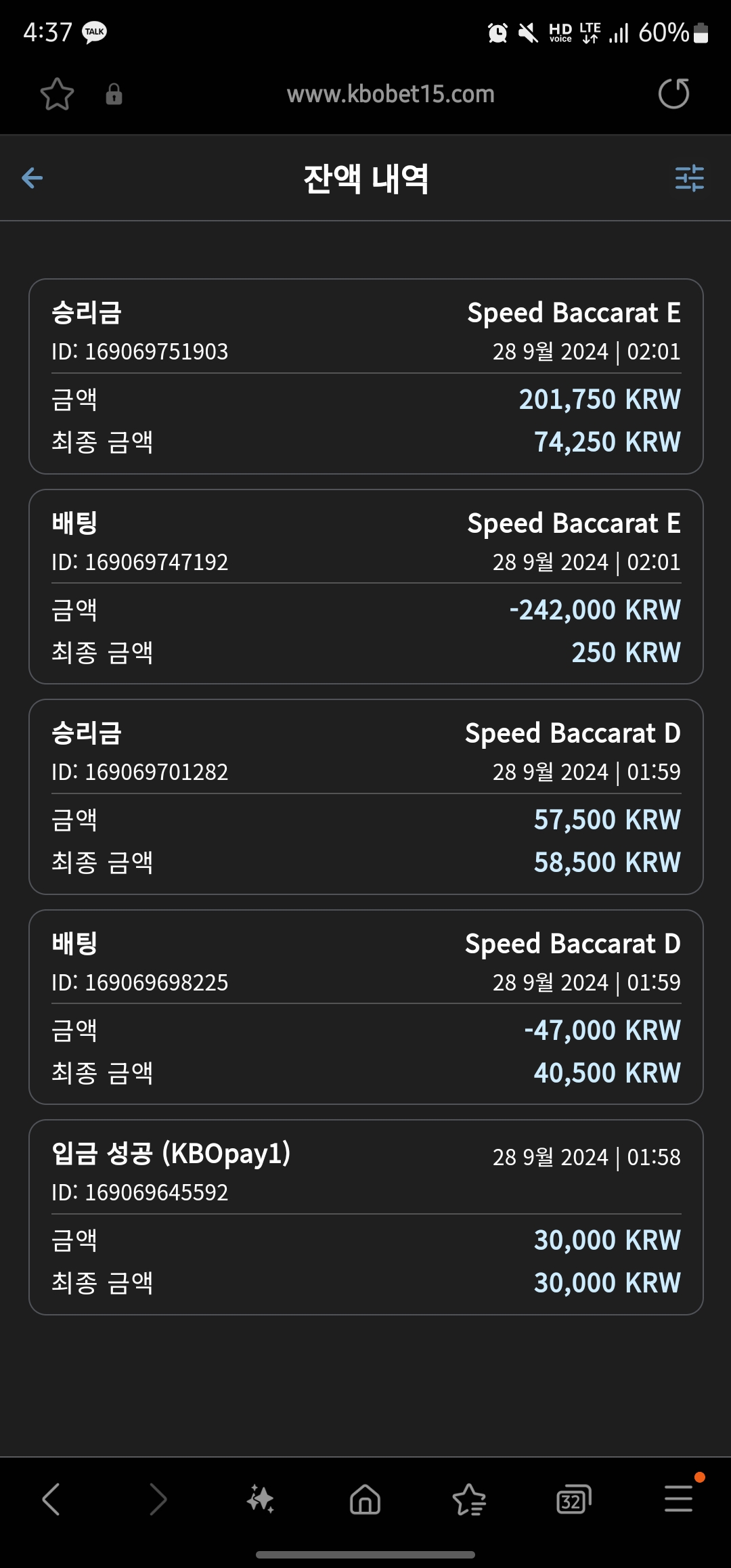
Task: Bookmark this page with the star
Action: (x=57, y=94)
